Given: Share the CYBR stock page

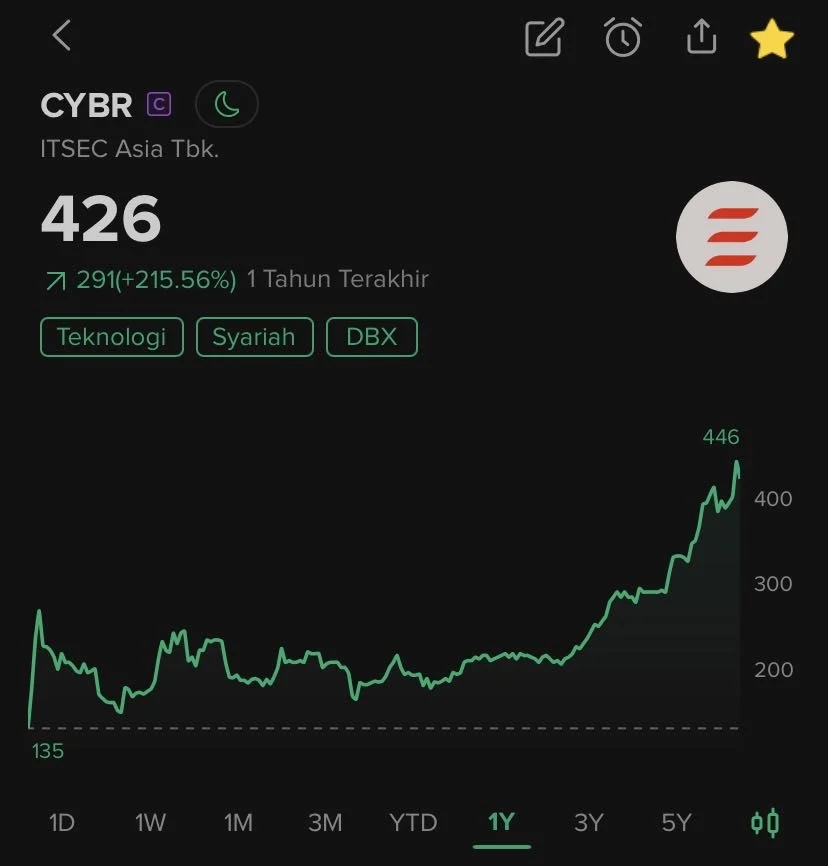Looking at the screenshot, I should coord(700,37).
